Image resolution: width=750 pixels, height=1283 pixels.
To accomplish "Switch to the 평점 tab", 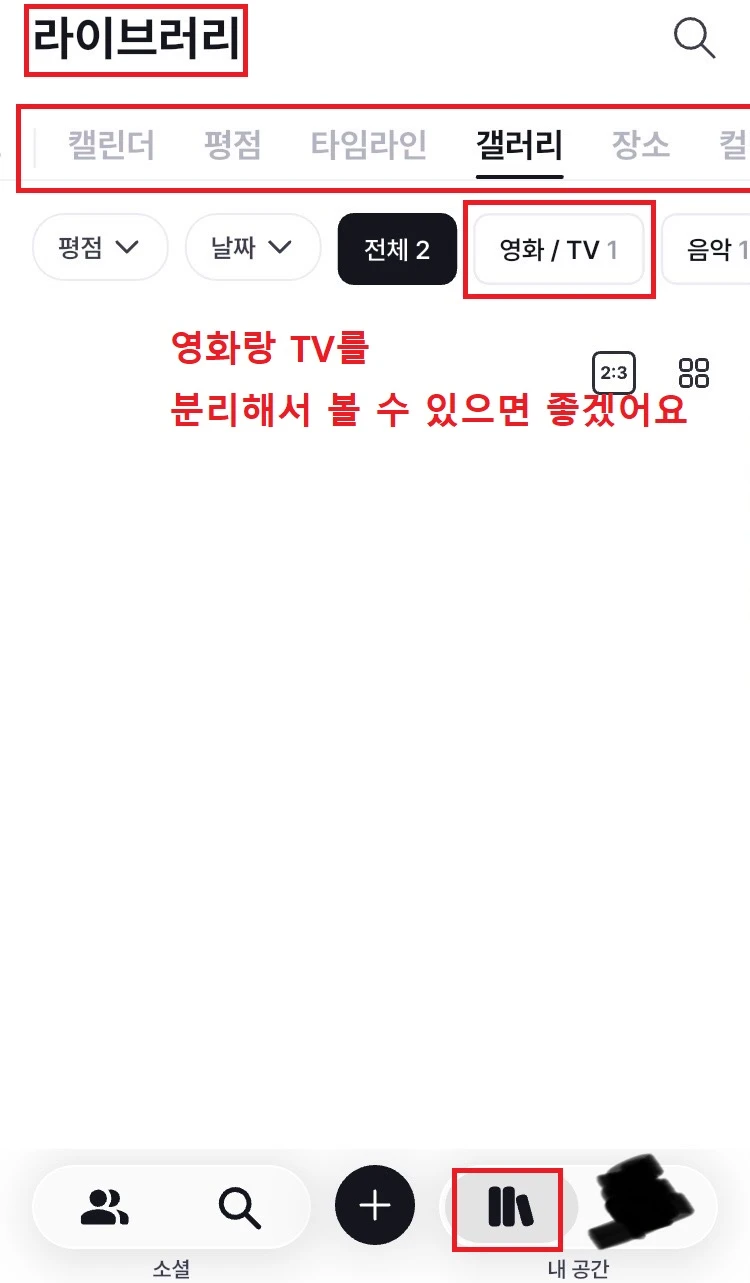I will tap(232, 145).
